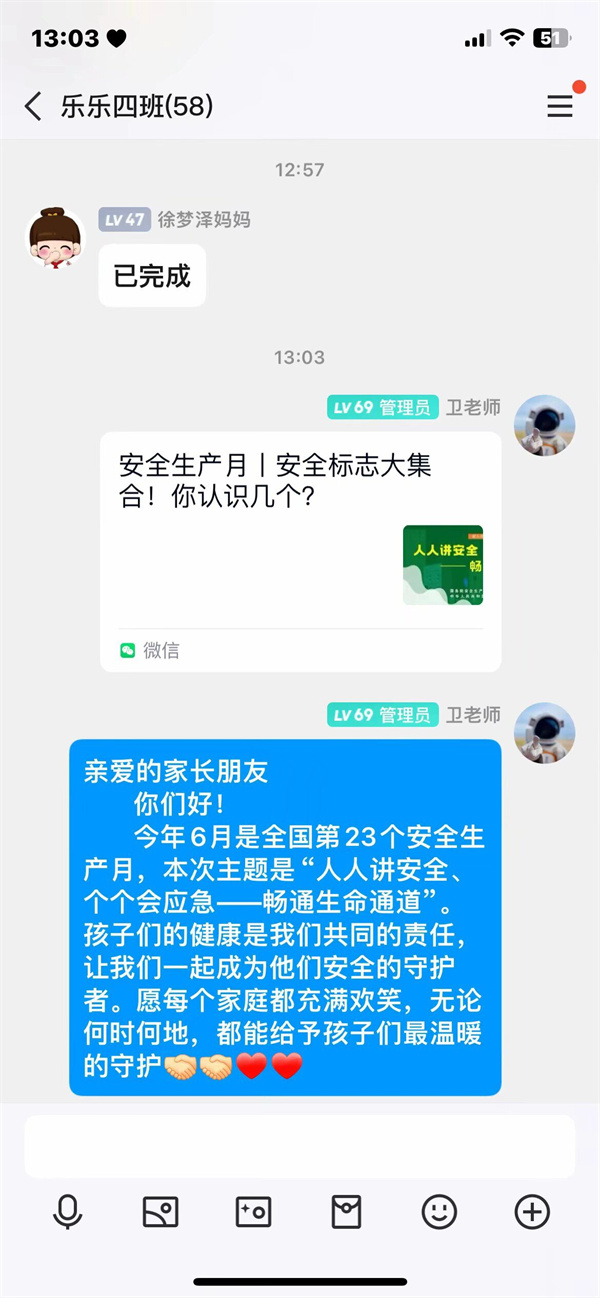Send a red packet
Screen dimensions: 600x1298
point(346,1212)
